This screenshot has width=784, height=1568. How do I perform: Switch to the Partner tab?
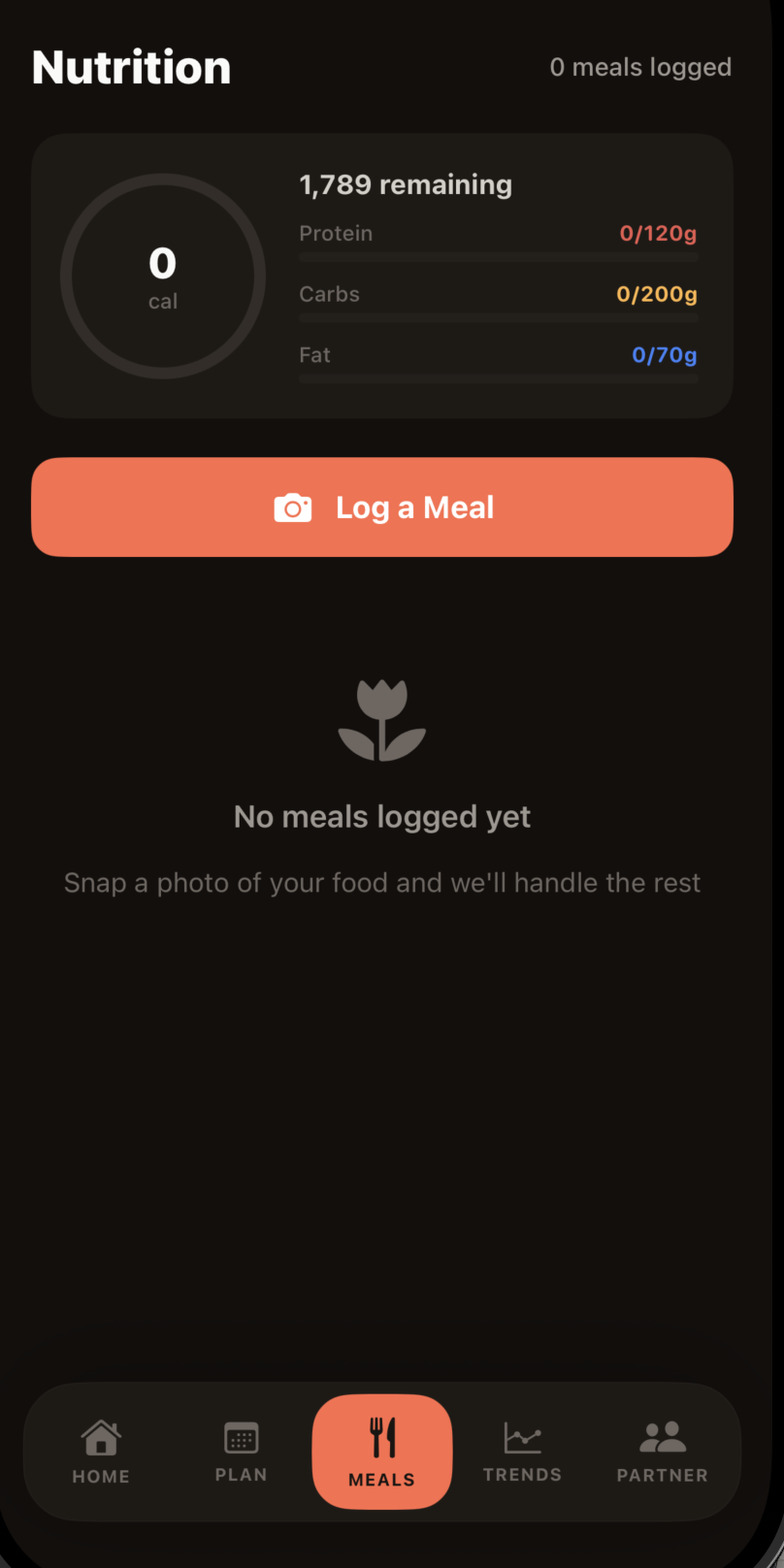point(663,1452)
